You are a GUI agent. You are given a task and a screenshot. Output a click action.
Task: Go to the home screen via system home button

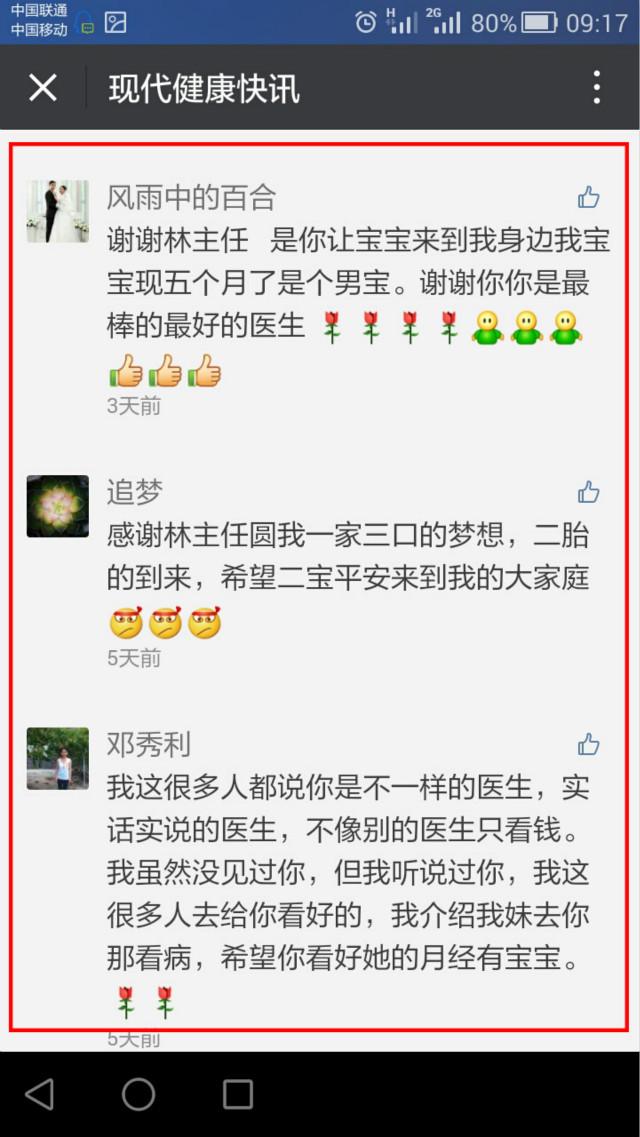tap(138, 1094)
